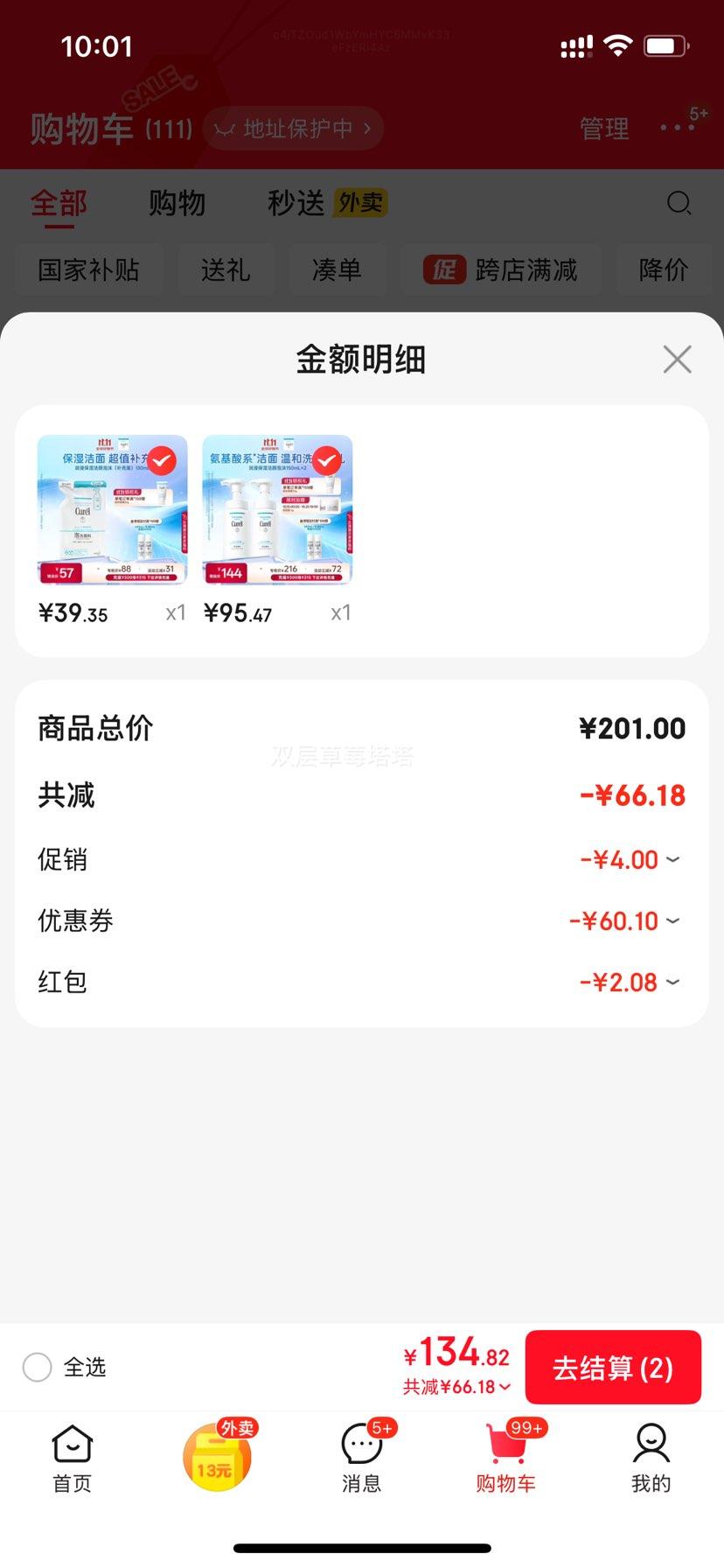Image resolution: width=724 pixels, height=1568 pixels.
Task: Expand the 红包 red packet discount details
Action: pos(672,982)
